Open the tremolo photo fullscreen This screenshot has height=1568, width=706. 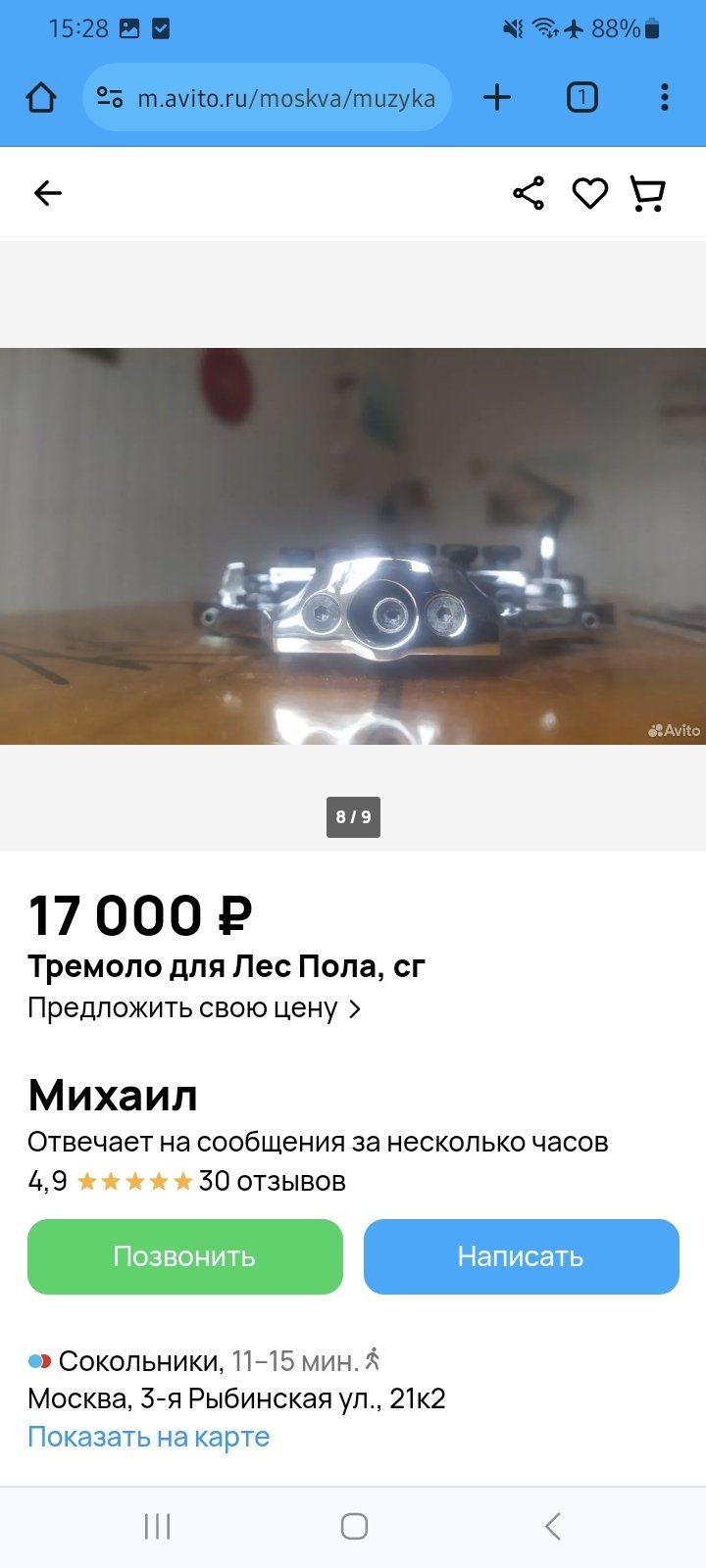click(x=353, y=546)
